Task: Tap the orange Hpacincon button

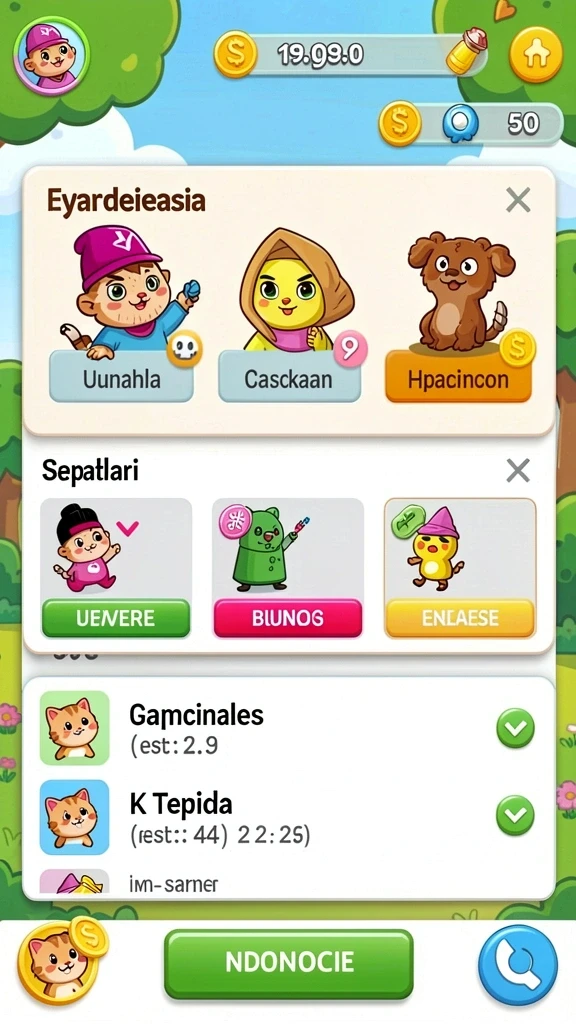Action: 458,377
